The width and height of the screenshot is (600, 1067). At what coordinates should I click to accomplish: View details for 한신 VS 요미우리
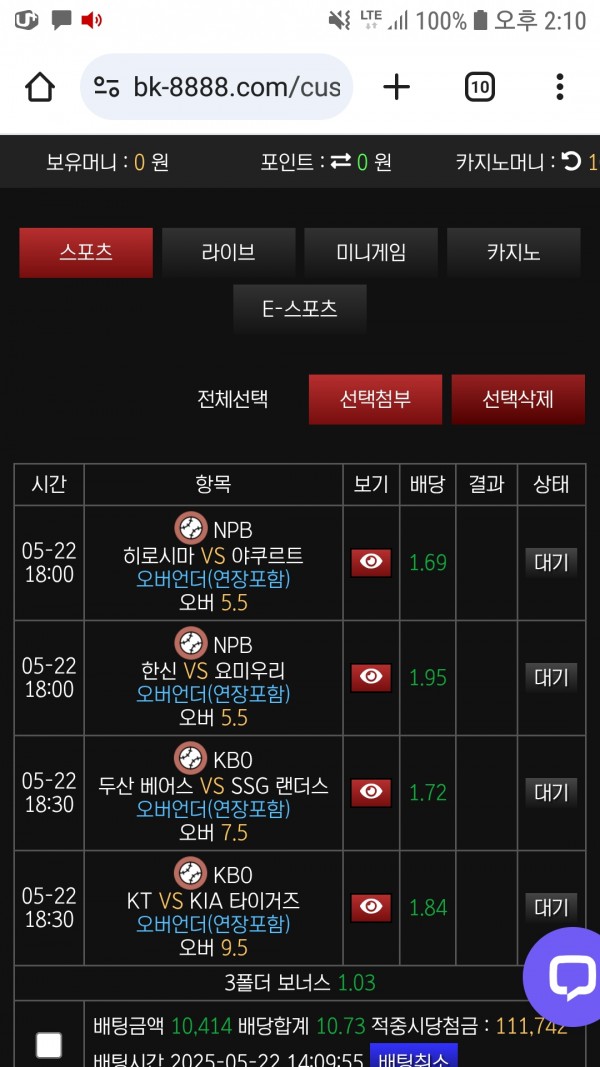coord(371,677)
